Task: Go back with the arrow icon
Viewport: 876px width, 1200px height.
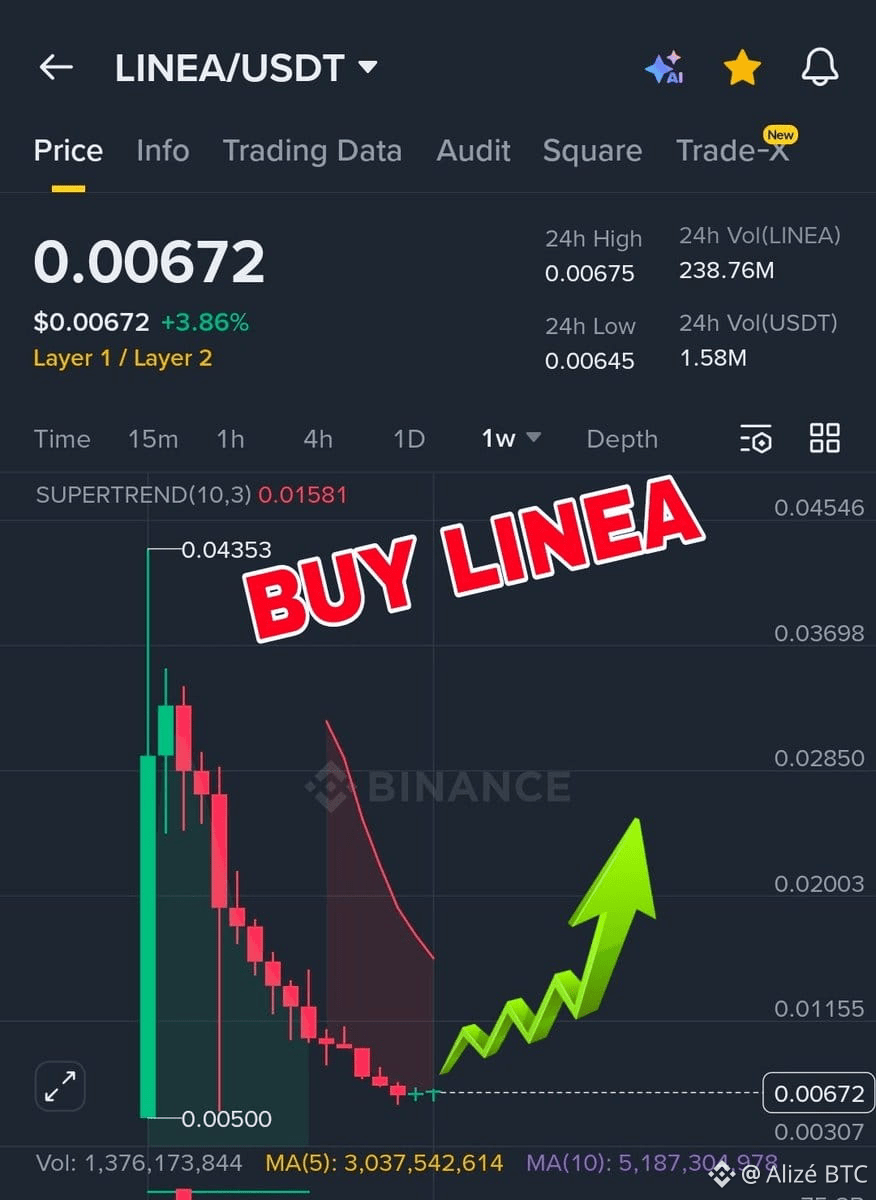Action: (x=56, y=67)
